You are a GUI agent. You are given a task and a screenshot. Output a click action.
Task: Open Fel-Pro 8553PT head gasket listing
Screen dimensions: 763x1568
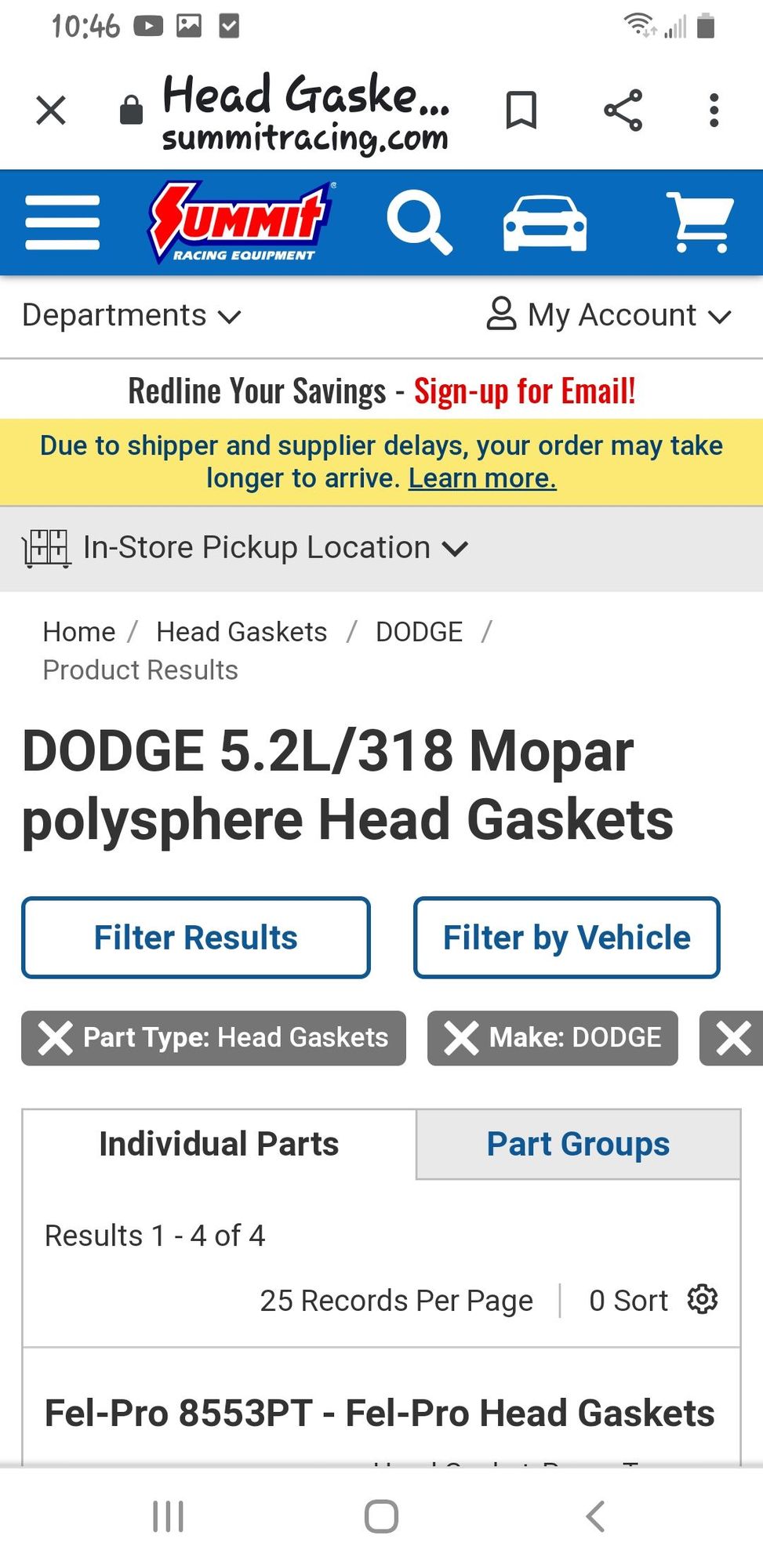pos(380,1414)
